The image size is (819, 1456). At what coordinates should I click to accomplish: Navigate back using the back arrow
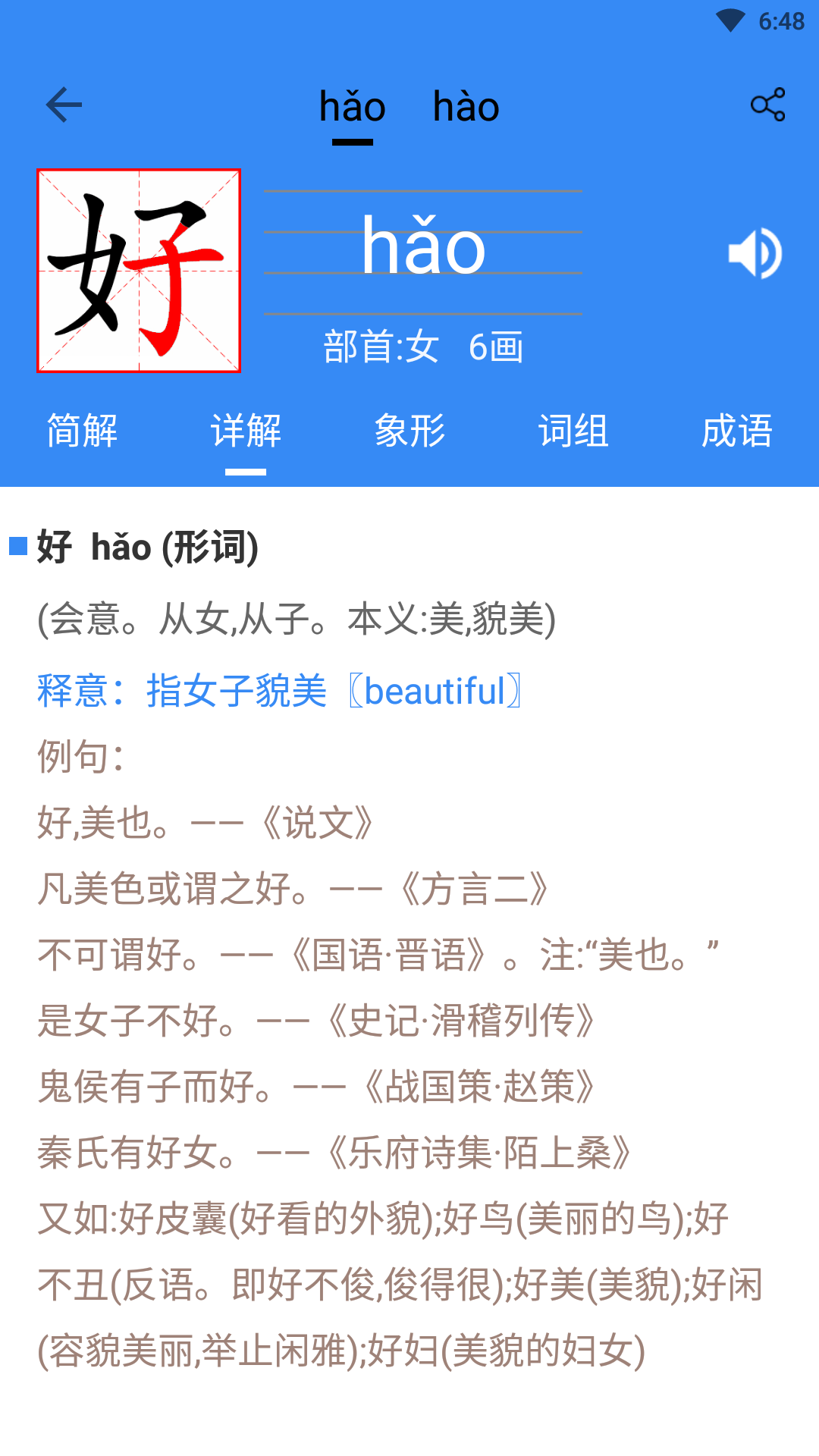(x=64, y=105)
